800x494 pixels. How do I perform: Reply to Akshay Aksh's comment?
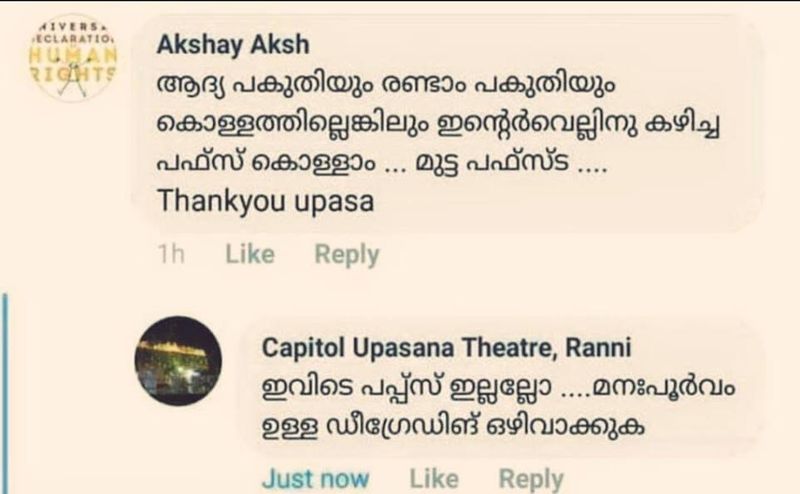[x=347, y=255]
